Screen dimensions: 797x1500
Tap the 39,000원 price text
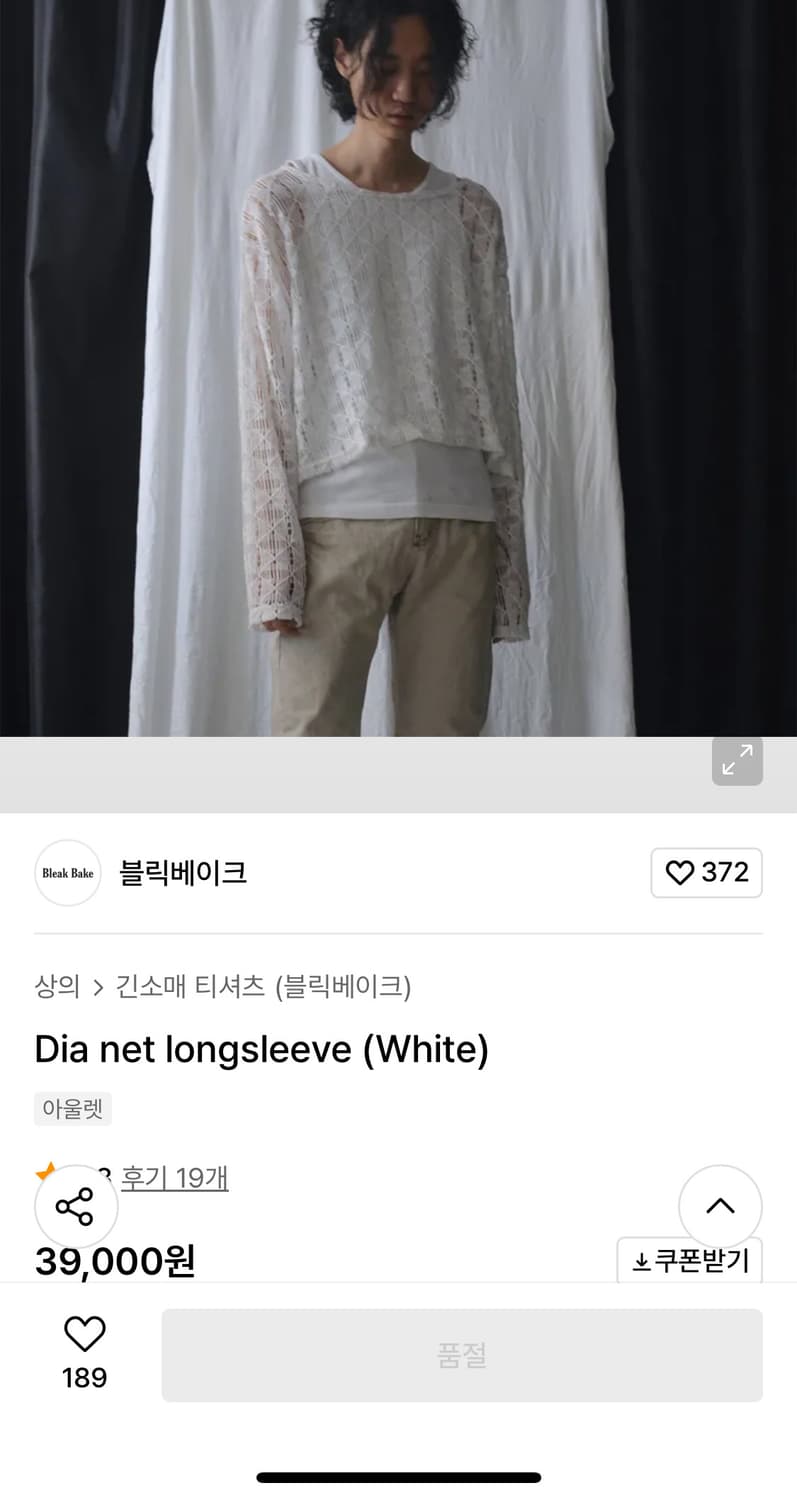[112, 1261]
